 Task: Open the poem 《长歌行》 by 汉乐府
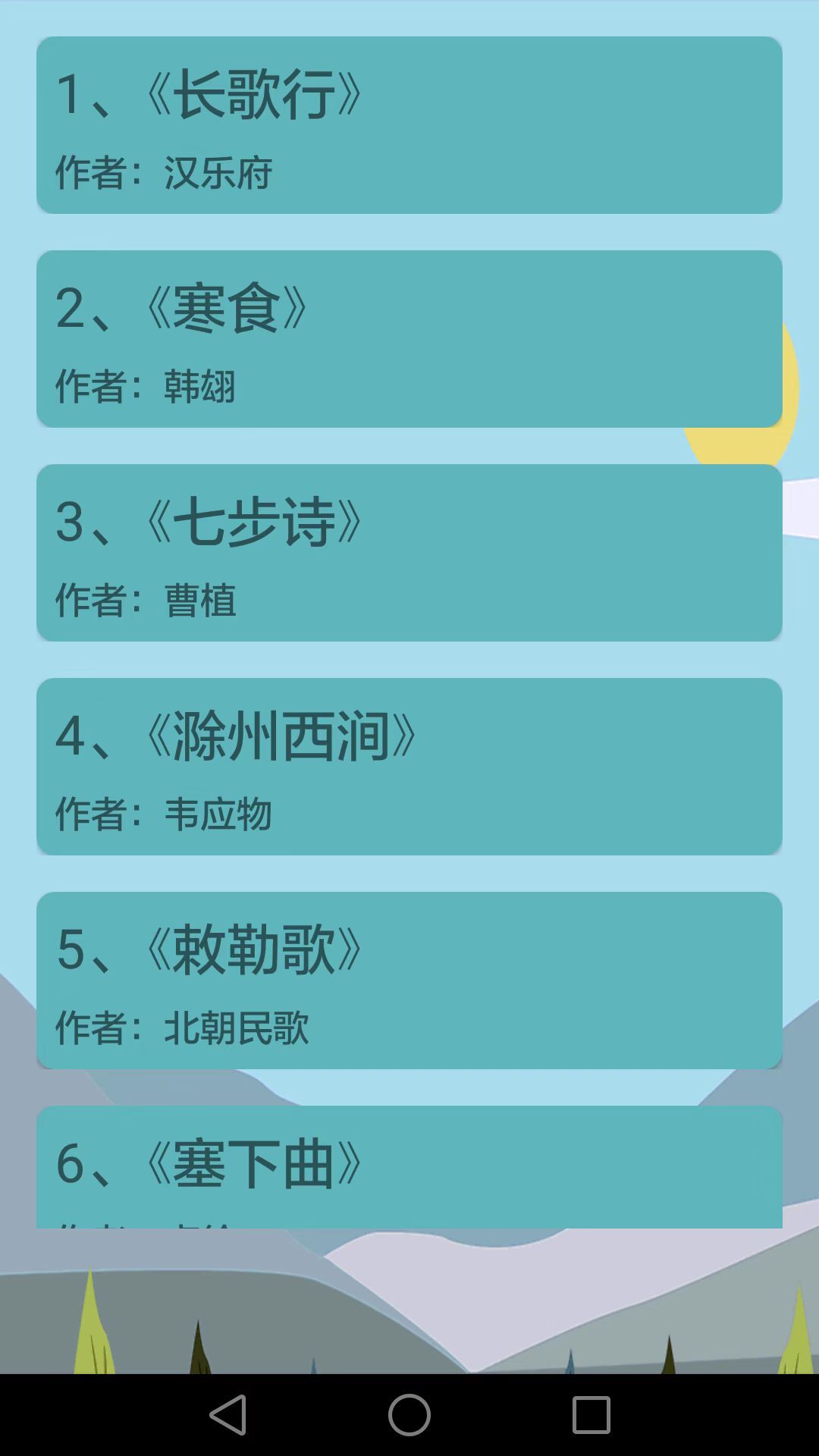[409, 125]
